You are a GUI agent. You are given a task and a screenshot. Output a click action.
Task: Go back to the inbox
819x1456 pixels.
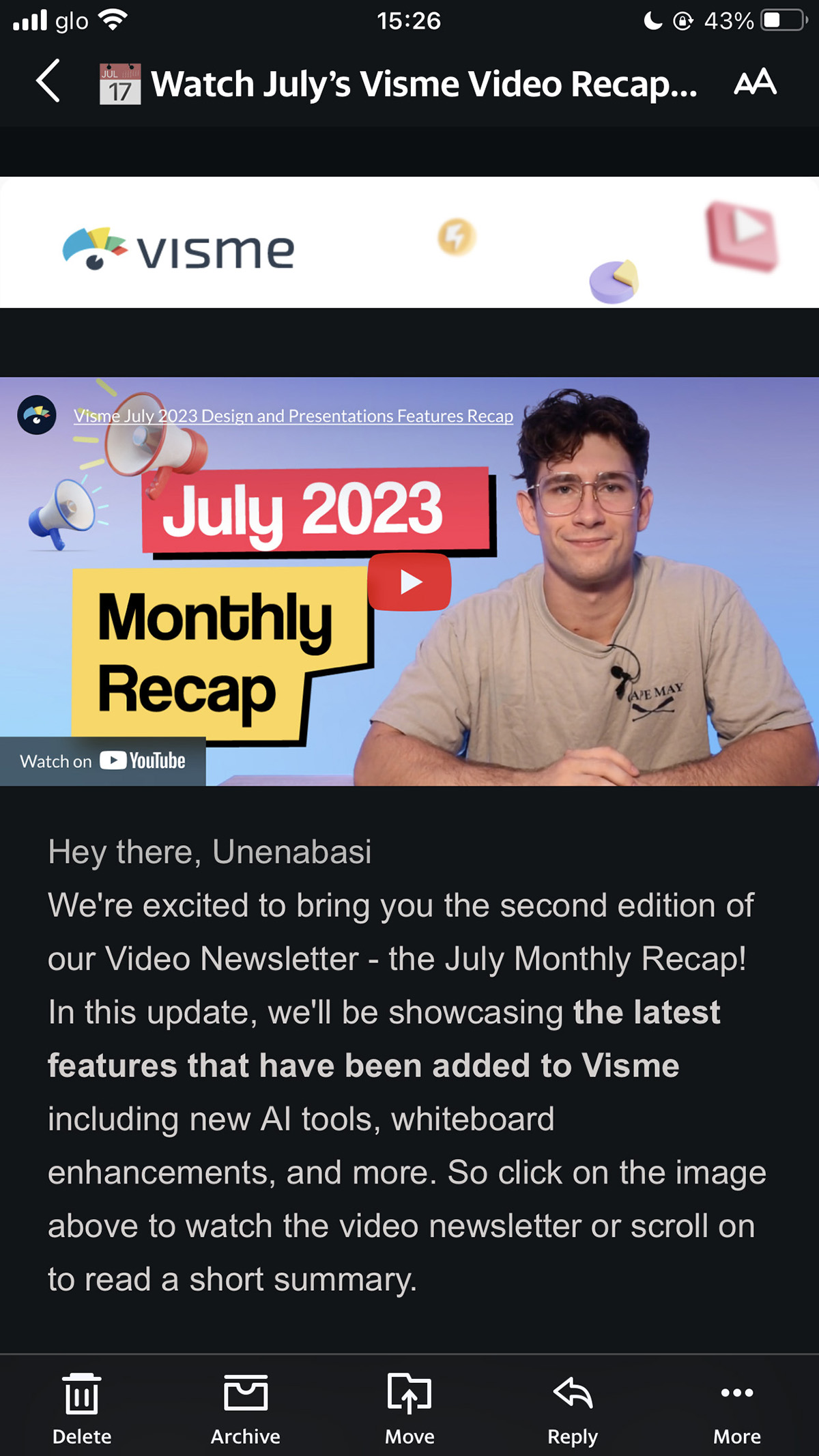point(48,81)
